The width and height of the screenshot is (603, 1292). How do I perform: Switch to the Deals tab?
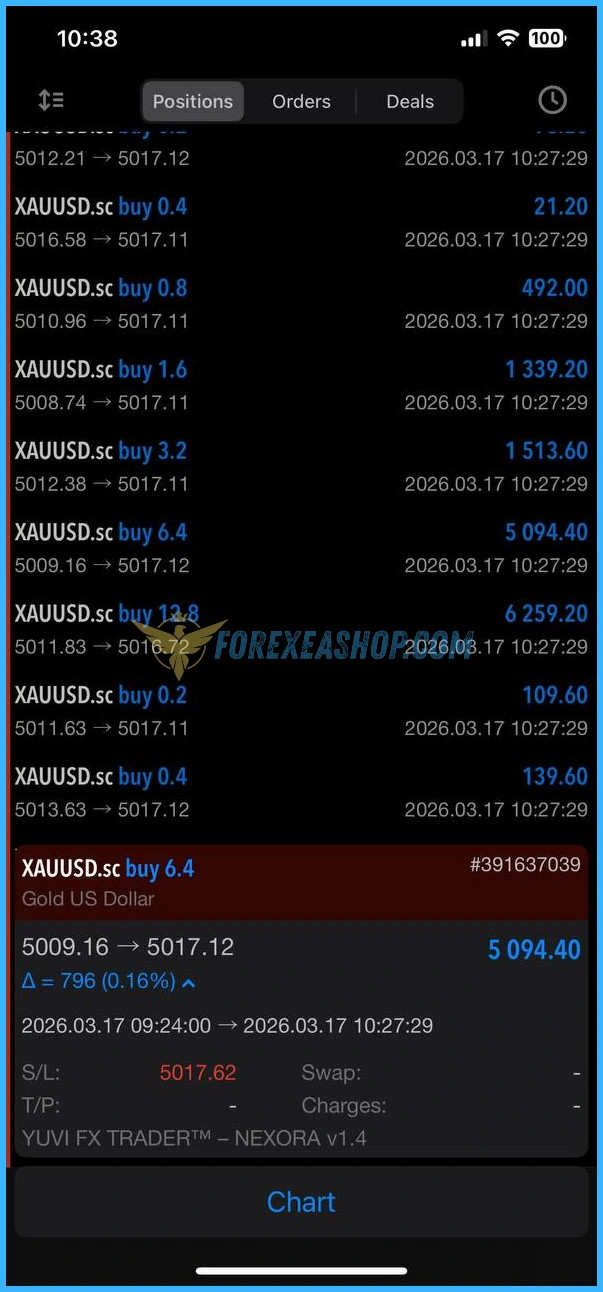tap(410, 101)
